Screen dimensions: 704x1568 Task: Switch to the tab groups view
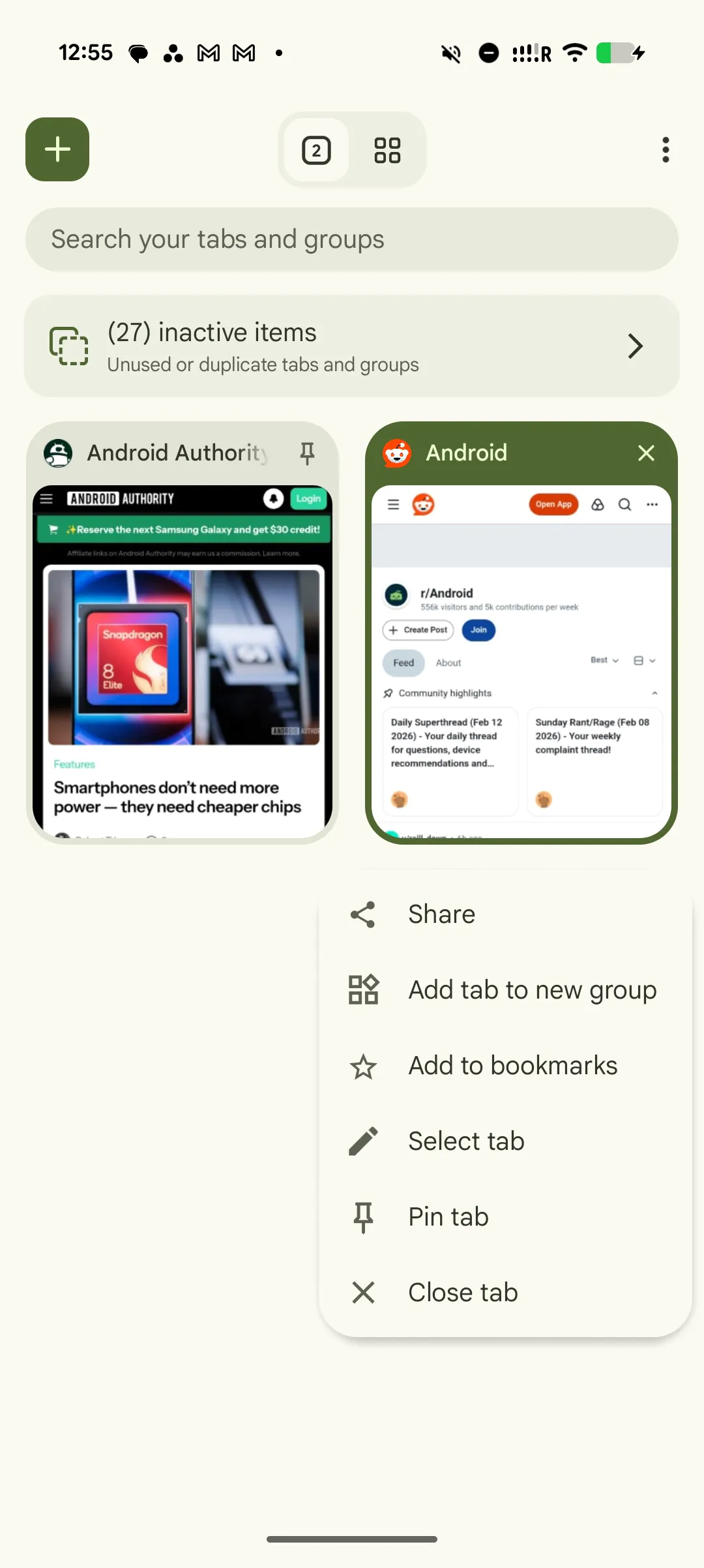(387, 150)
